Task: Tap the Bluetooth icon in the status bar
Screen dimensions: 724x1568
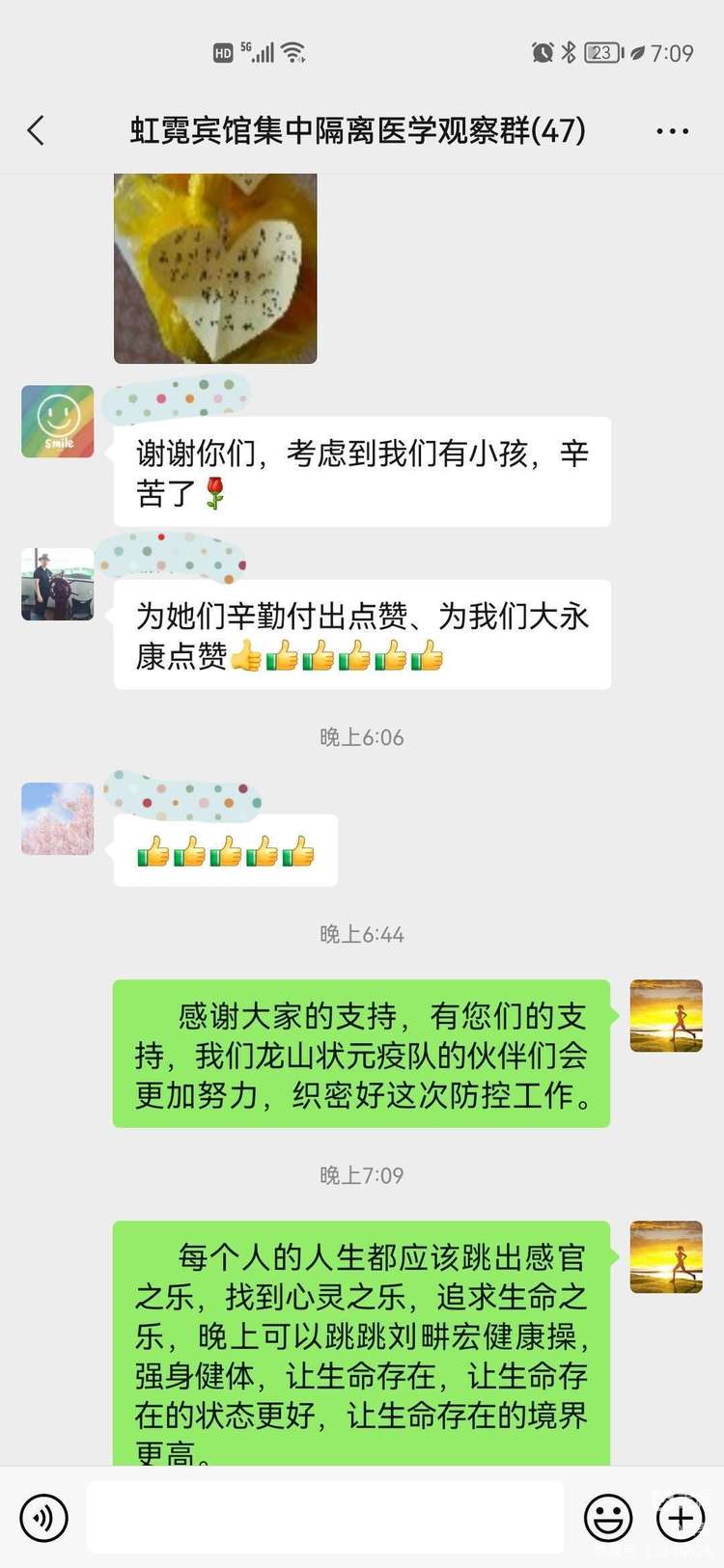Action: point(568,53)
